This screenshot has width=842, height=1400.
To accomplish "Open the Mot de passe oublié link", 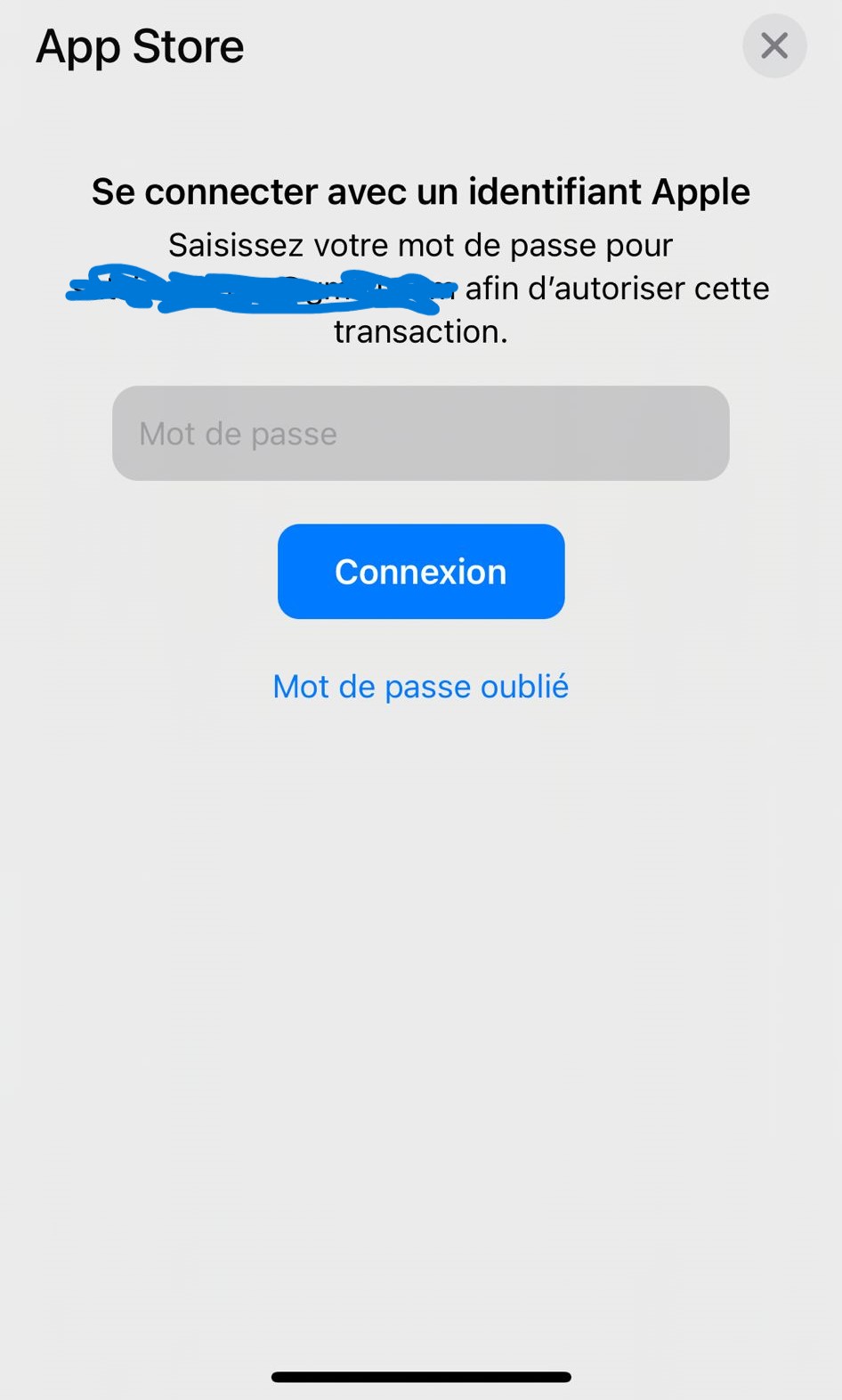I will click(420, 687).
